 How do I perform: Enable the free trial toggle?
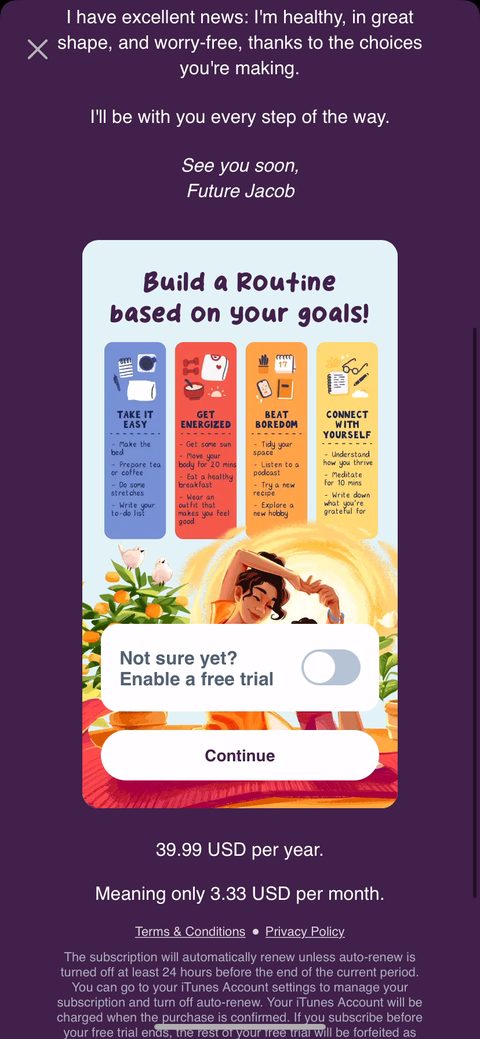(x=331, y=667)
